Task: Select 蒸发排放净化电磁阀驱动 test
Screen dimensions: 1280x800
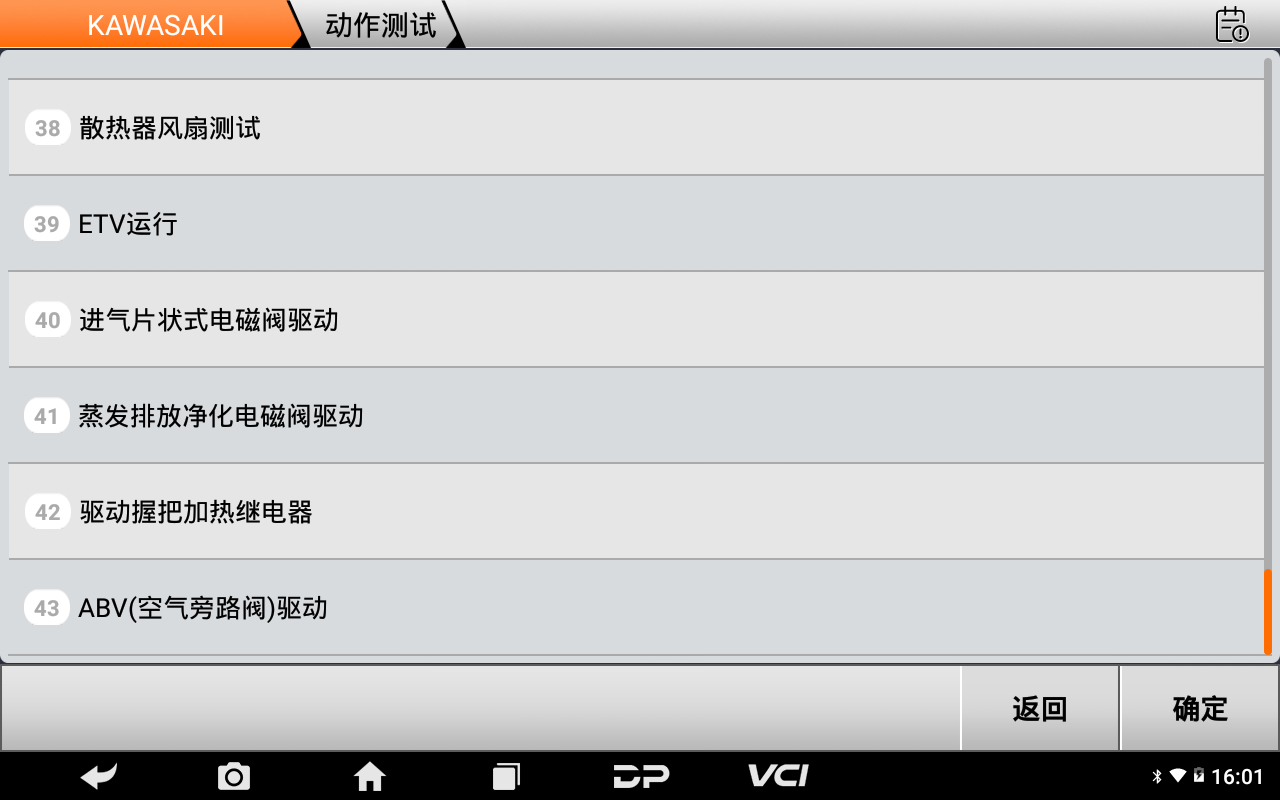Action: click(220, 416)
